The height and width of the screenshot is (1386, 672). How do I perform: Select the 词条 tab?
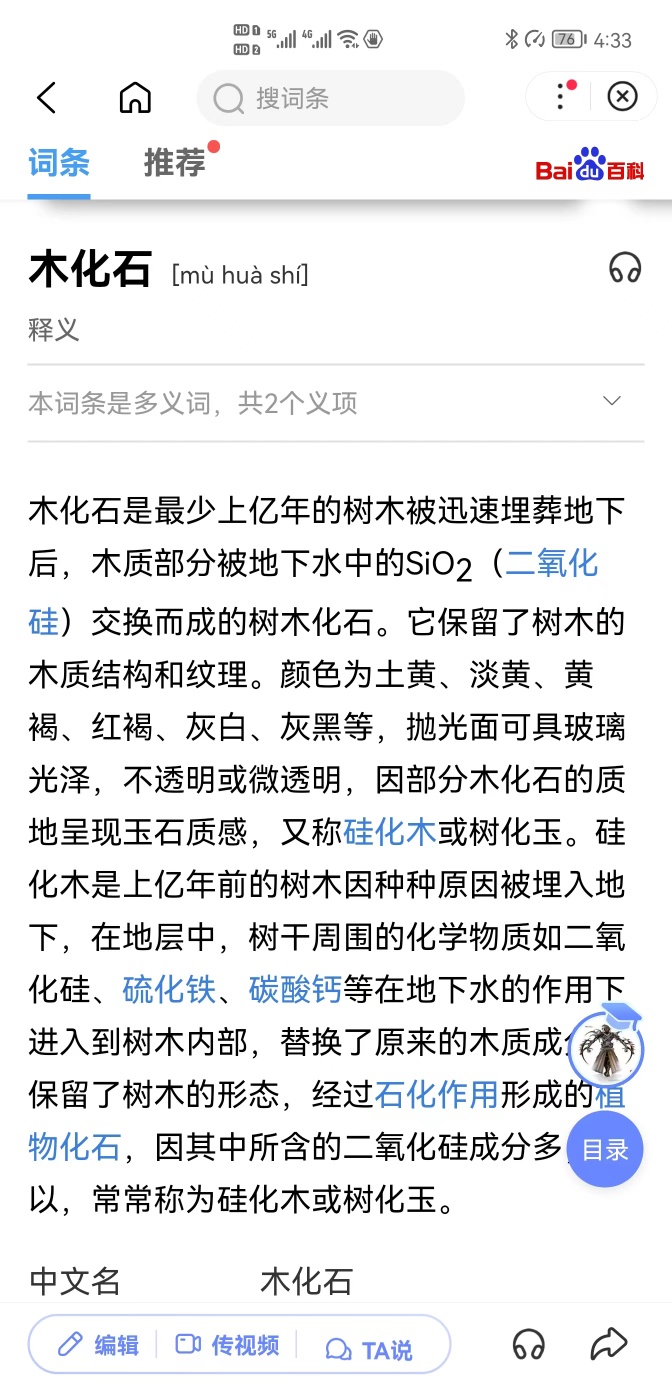click(59, 162)
